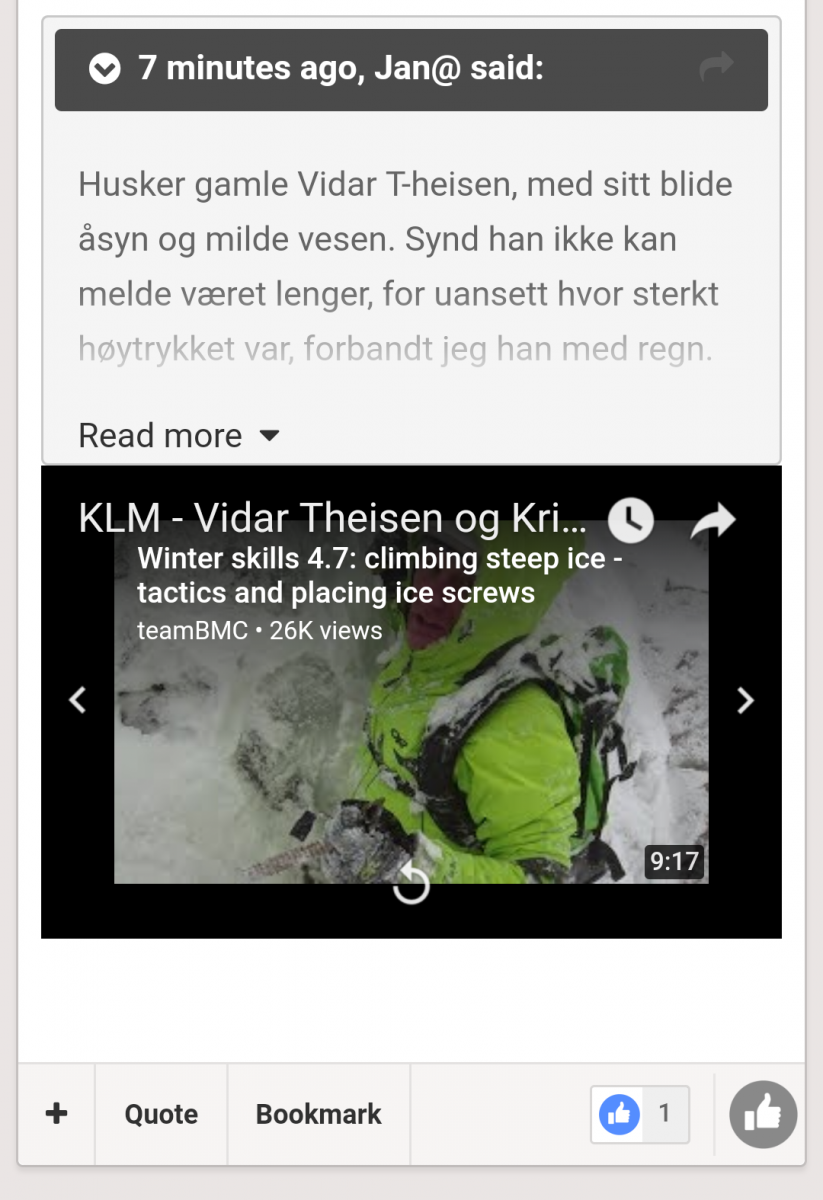Like this post with thumbs up
823x1200 pixels.
point(763,1114)
